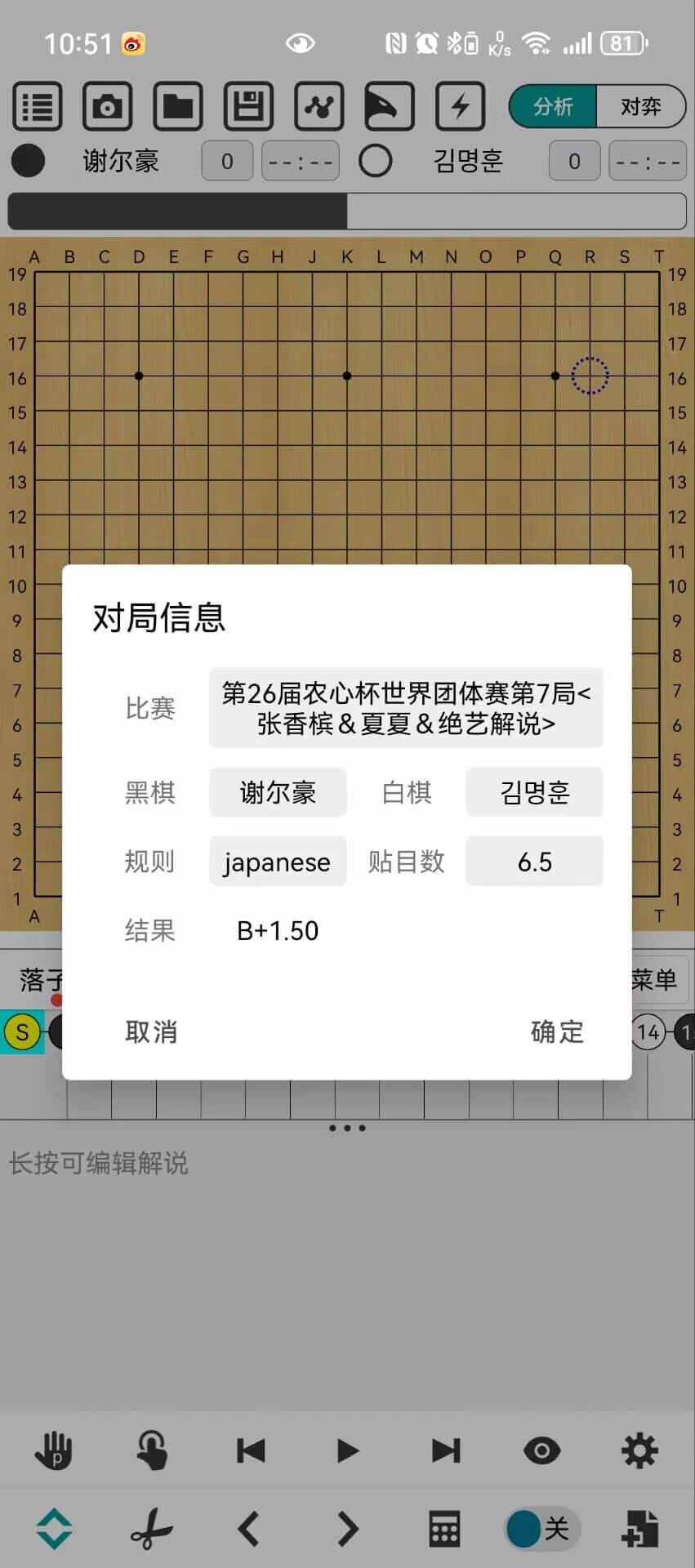Cancel the game info dialog with 取消
The image size is (695, 1568).
[151, 1031]
